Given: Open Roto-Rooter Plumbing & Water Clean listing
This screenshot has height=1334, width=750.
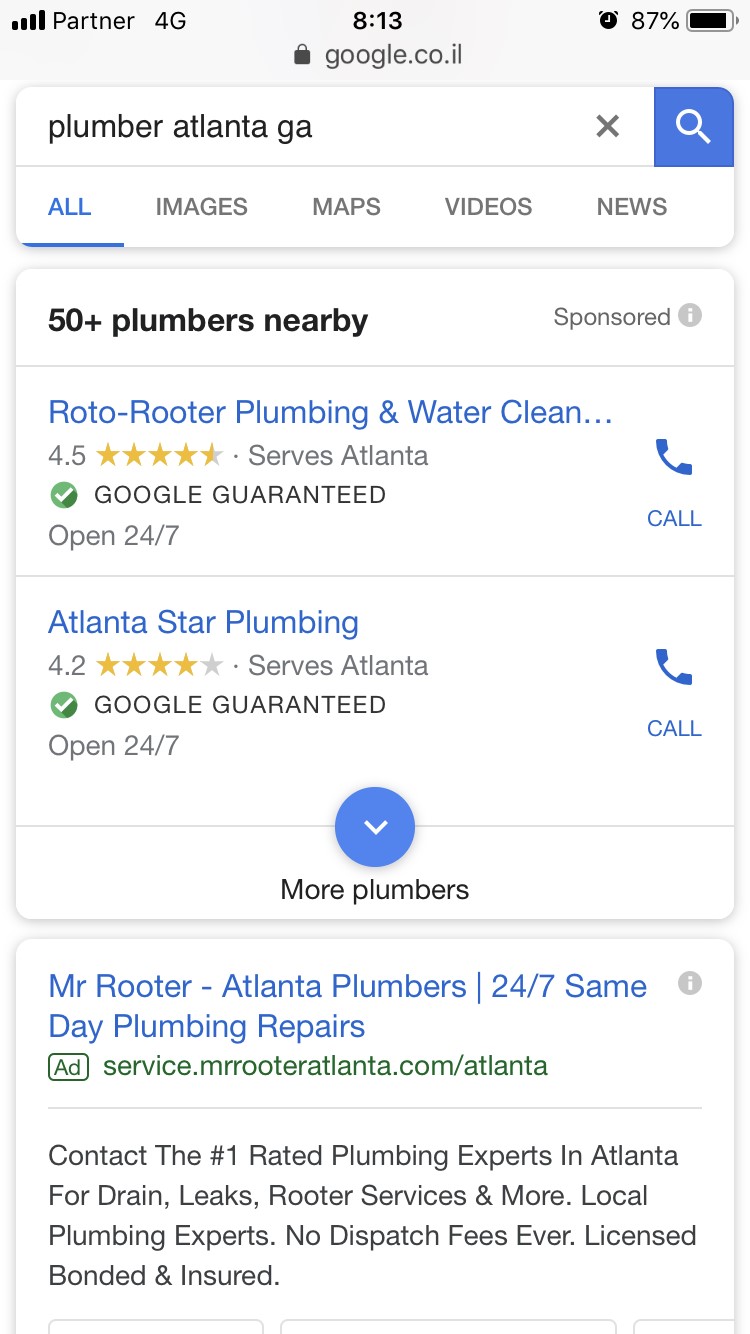Looking at the screenshot, I should pos(330,412).
